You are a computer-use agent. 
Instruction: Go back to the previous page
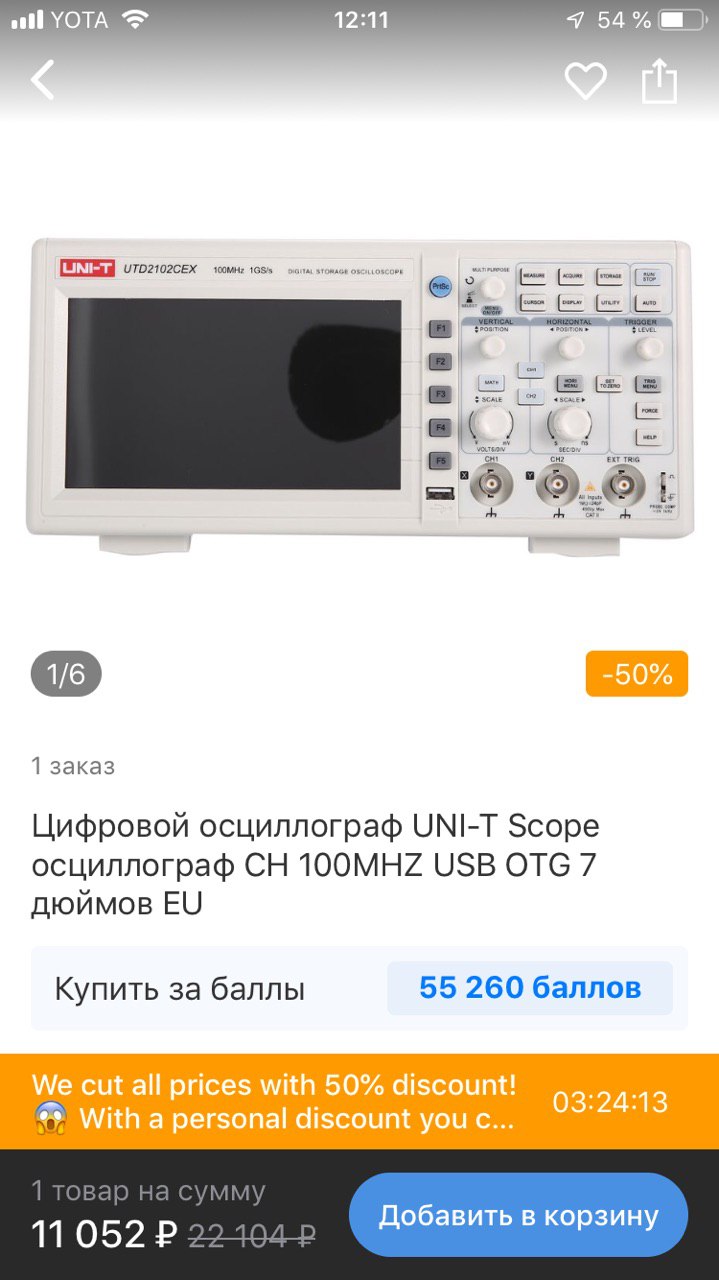(x=43, y=80)
